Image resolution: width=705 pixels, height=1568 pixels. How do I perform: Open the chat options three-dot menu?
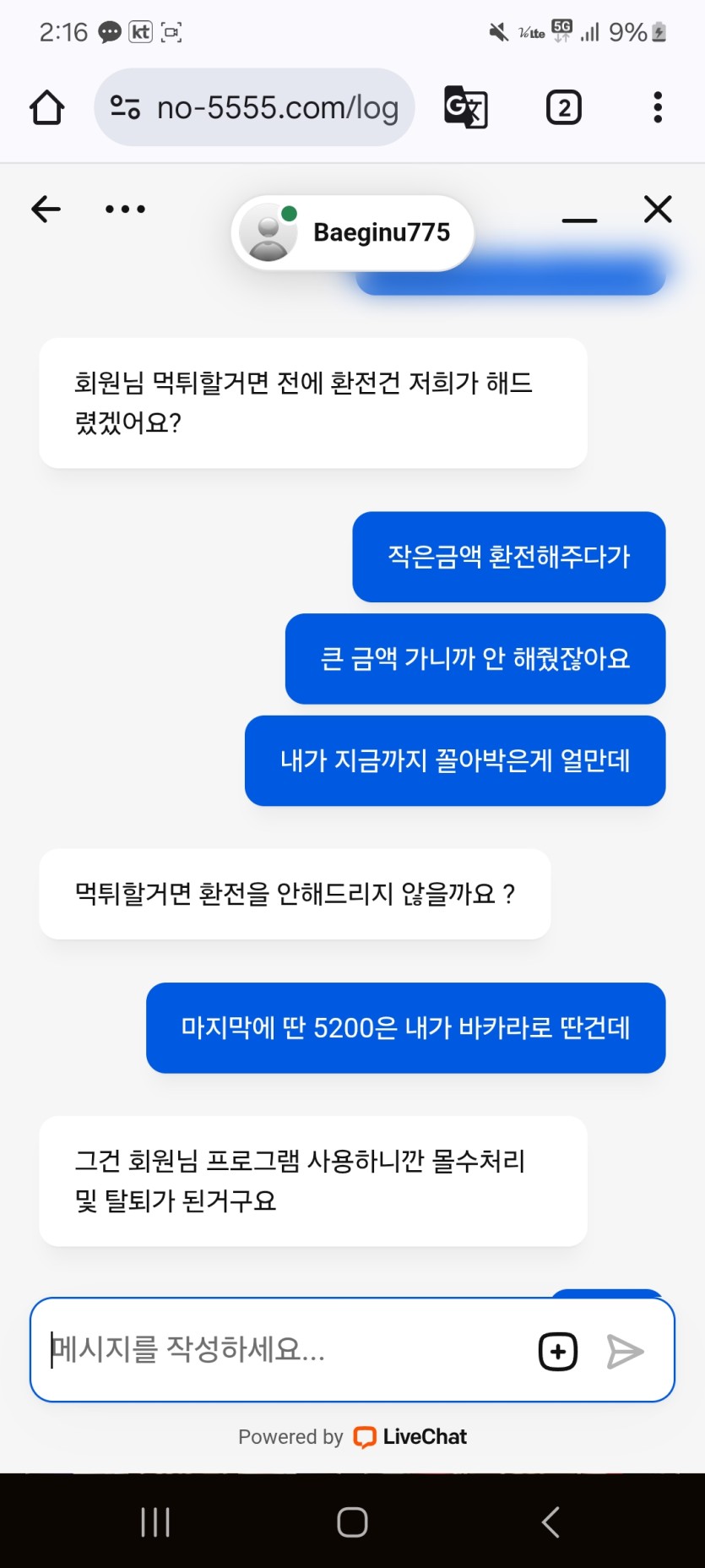(125, 209)
